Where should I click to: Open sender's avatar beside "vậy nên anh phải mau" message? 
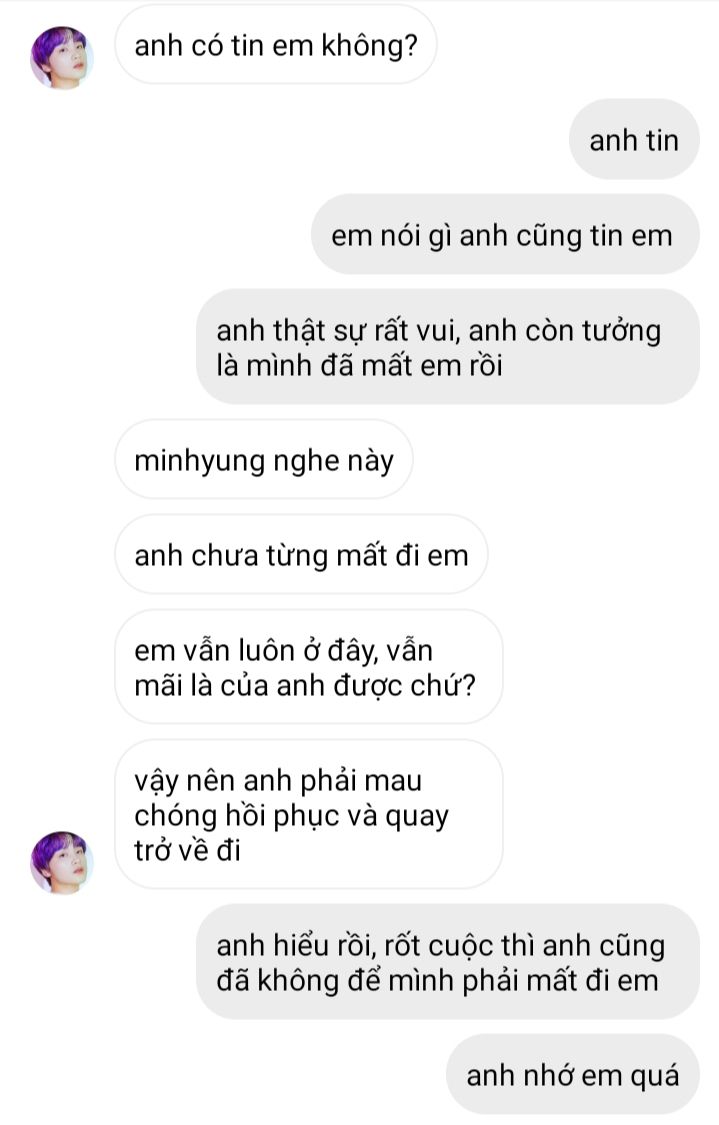[x=62, y=862]
